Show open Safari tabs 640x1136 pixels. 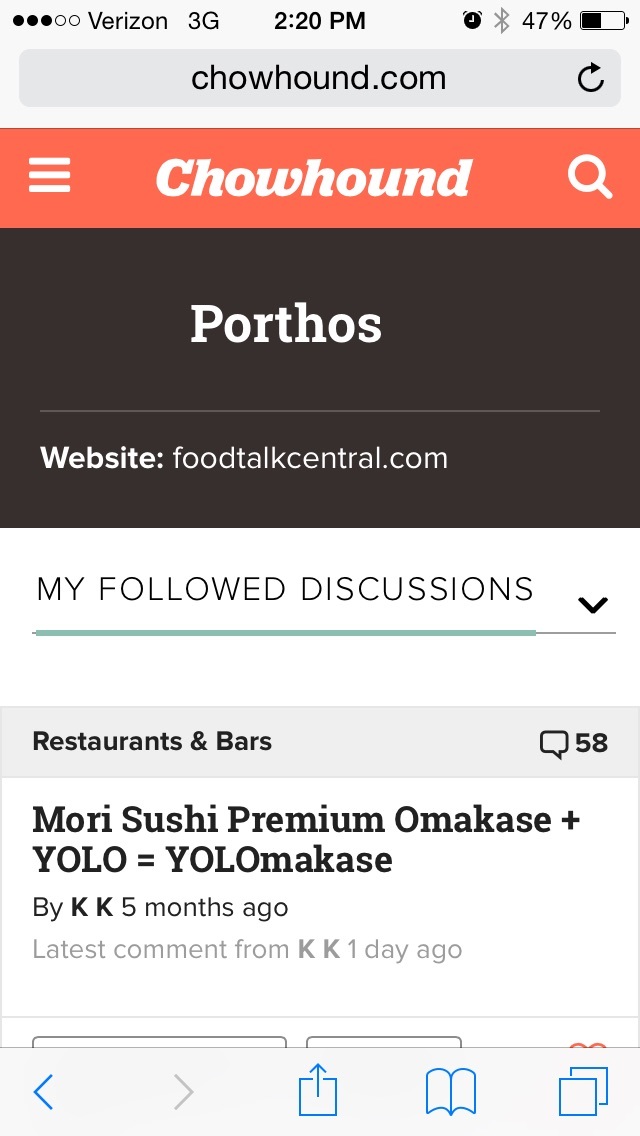[x=583, y=1092]
